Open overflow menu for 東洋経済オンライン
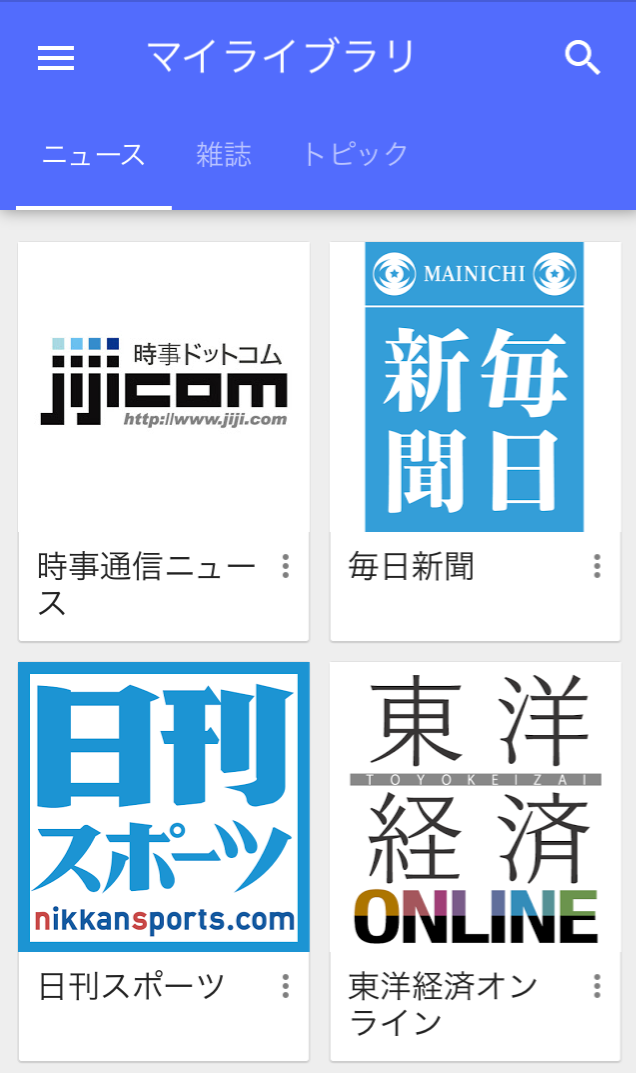Screen dimensions: 636x1073 597,987
